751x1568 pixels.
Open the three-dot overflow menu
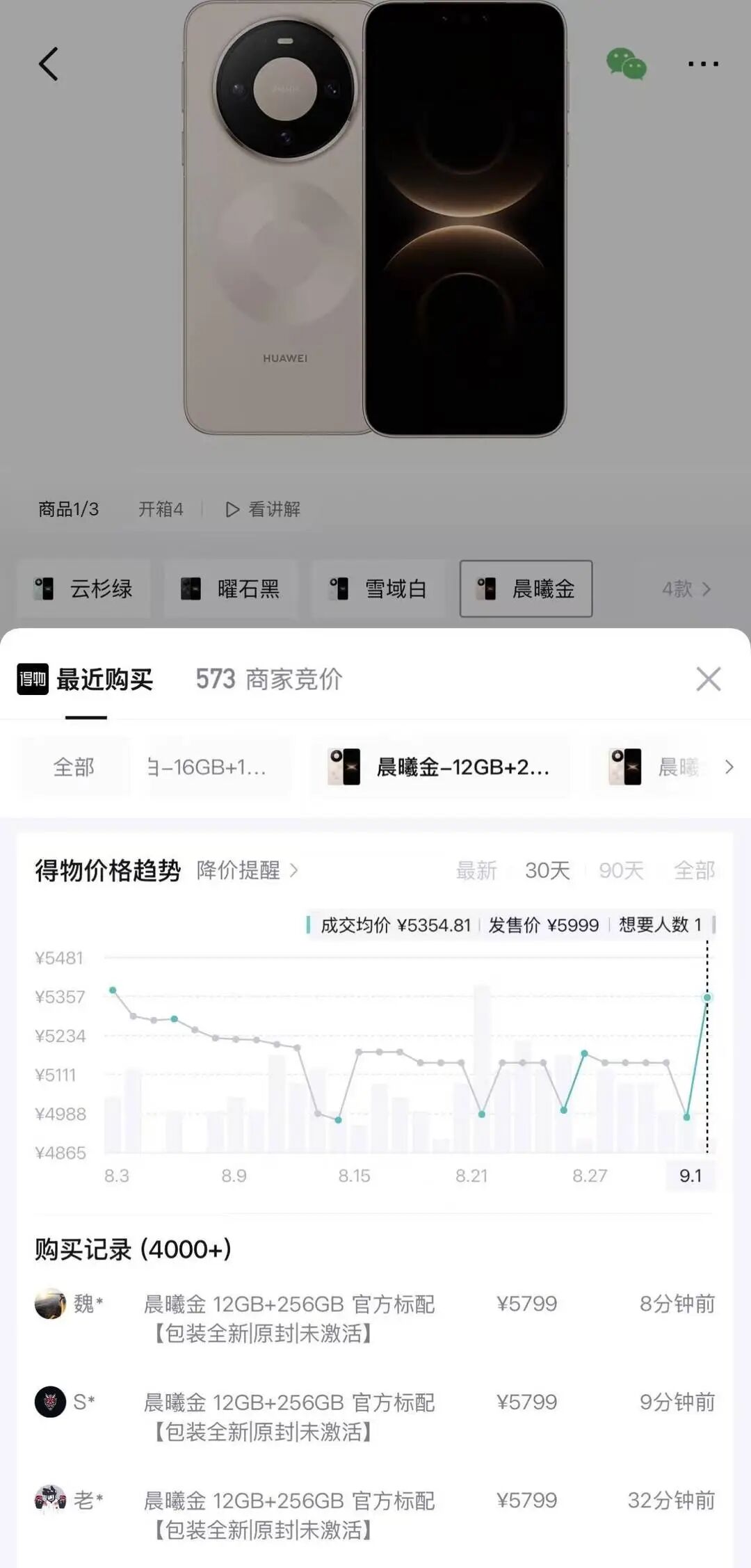tap(703, 64)
